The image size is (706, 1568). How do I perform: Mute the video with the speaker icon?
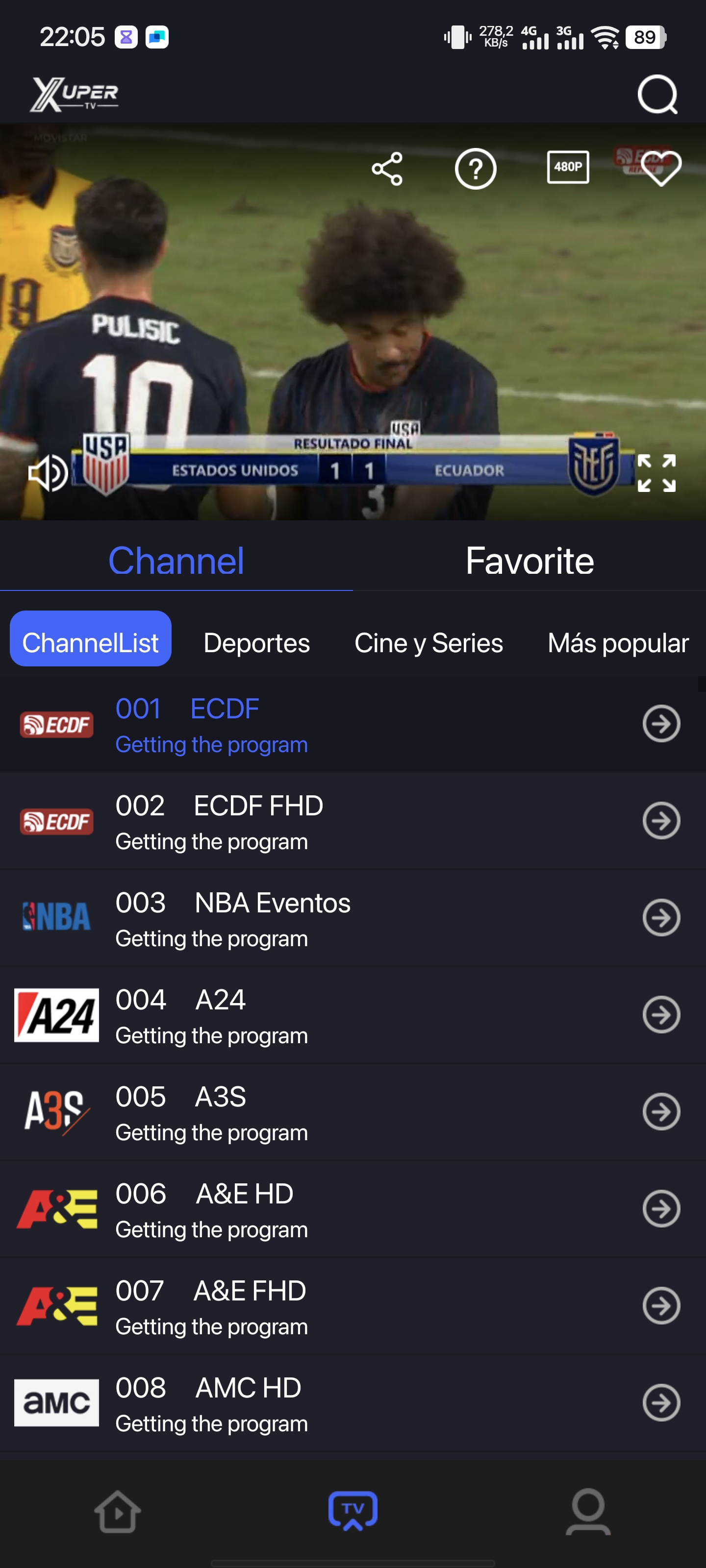48,473
